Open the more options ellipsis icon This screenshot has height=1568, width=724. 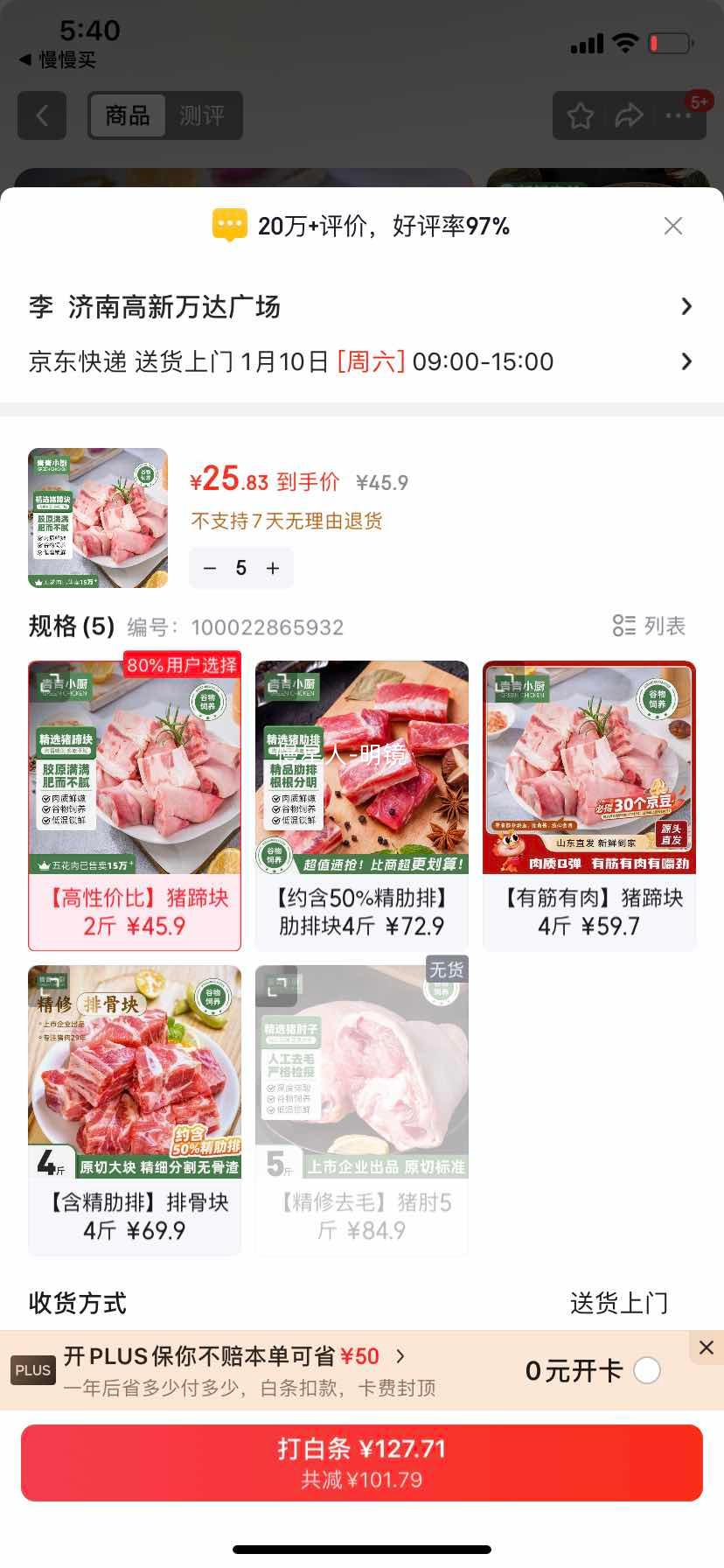[679, 115]
